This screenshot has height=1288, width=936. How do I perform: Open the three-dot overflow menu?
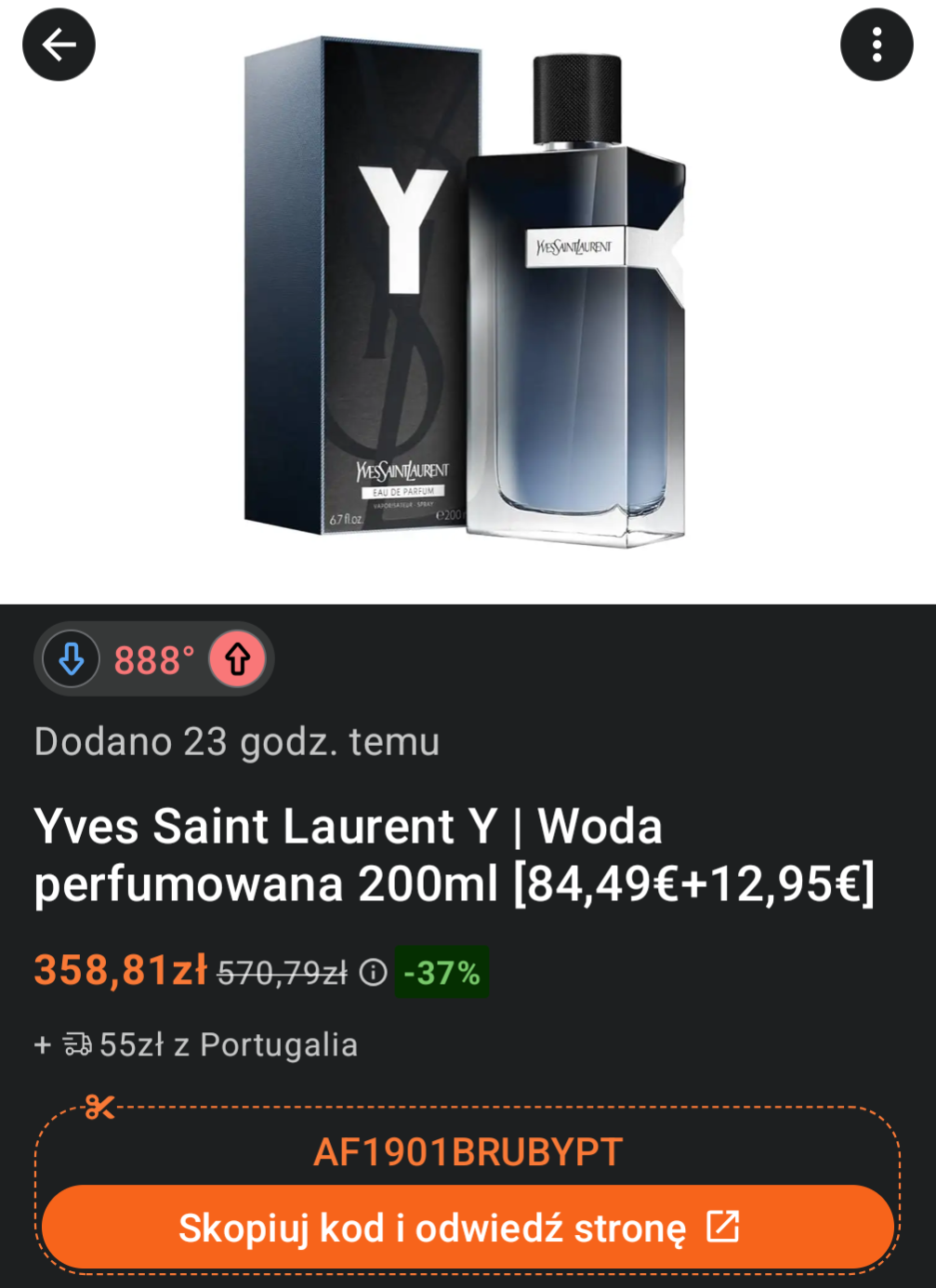[x=877, y=45]
